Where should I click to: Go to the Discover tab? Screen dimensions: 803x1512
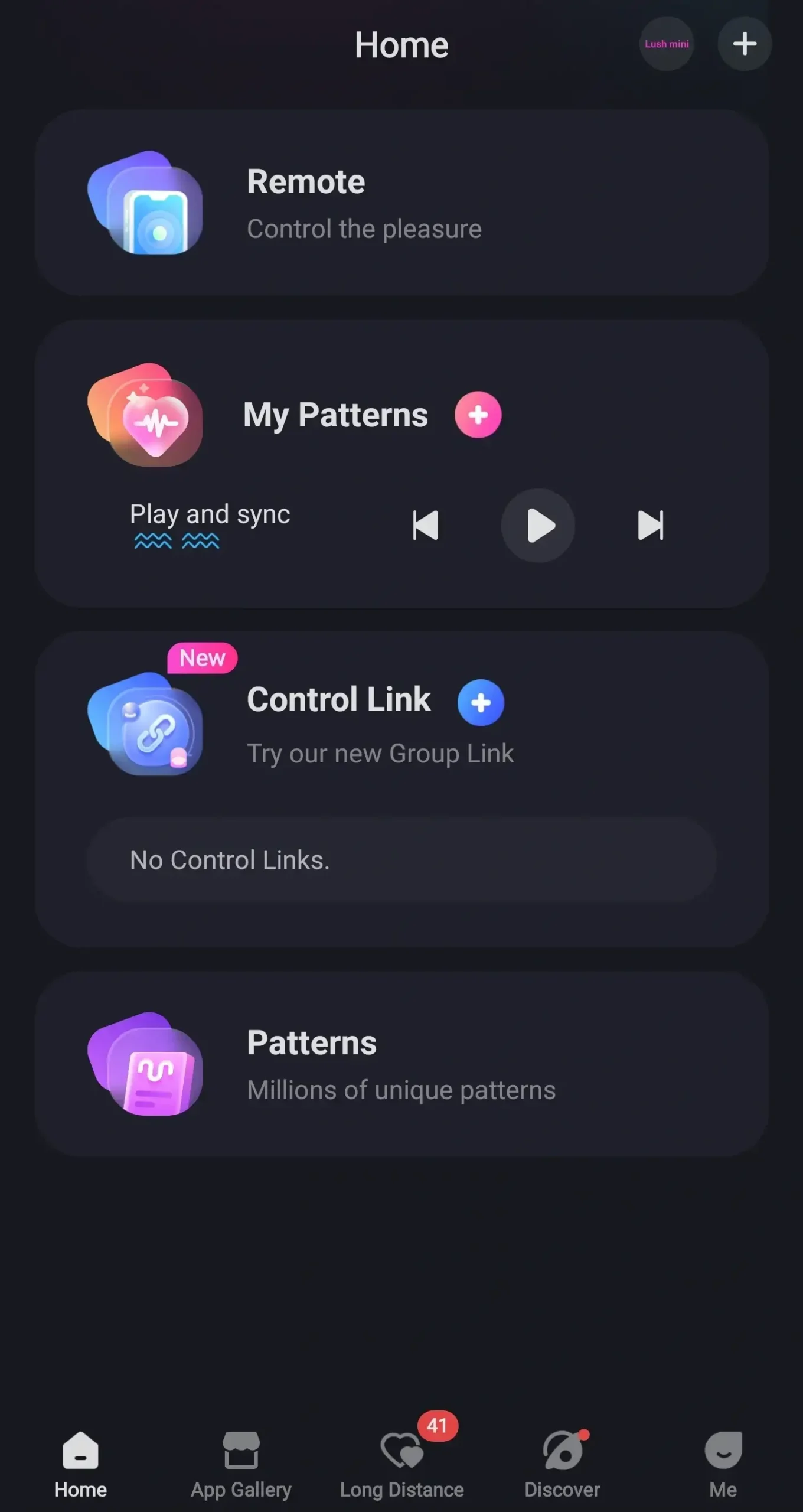[562, 1464]
